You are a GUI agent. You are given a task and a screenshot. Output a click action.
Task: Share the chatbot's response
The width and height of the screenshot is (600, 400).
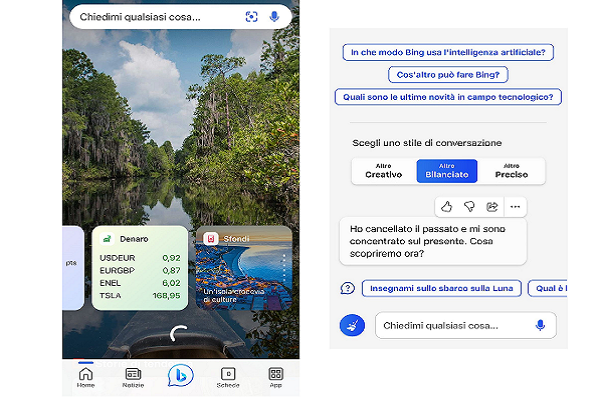coord(492,207)
